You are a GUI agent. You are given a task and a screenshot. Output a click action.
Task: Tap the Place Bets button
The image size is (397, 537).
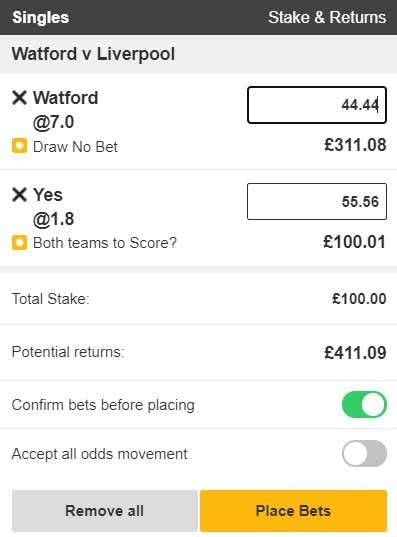coord(294,511)
